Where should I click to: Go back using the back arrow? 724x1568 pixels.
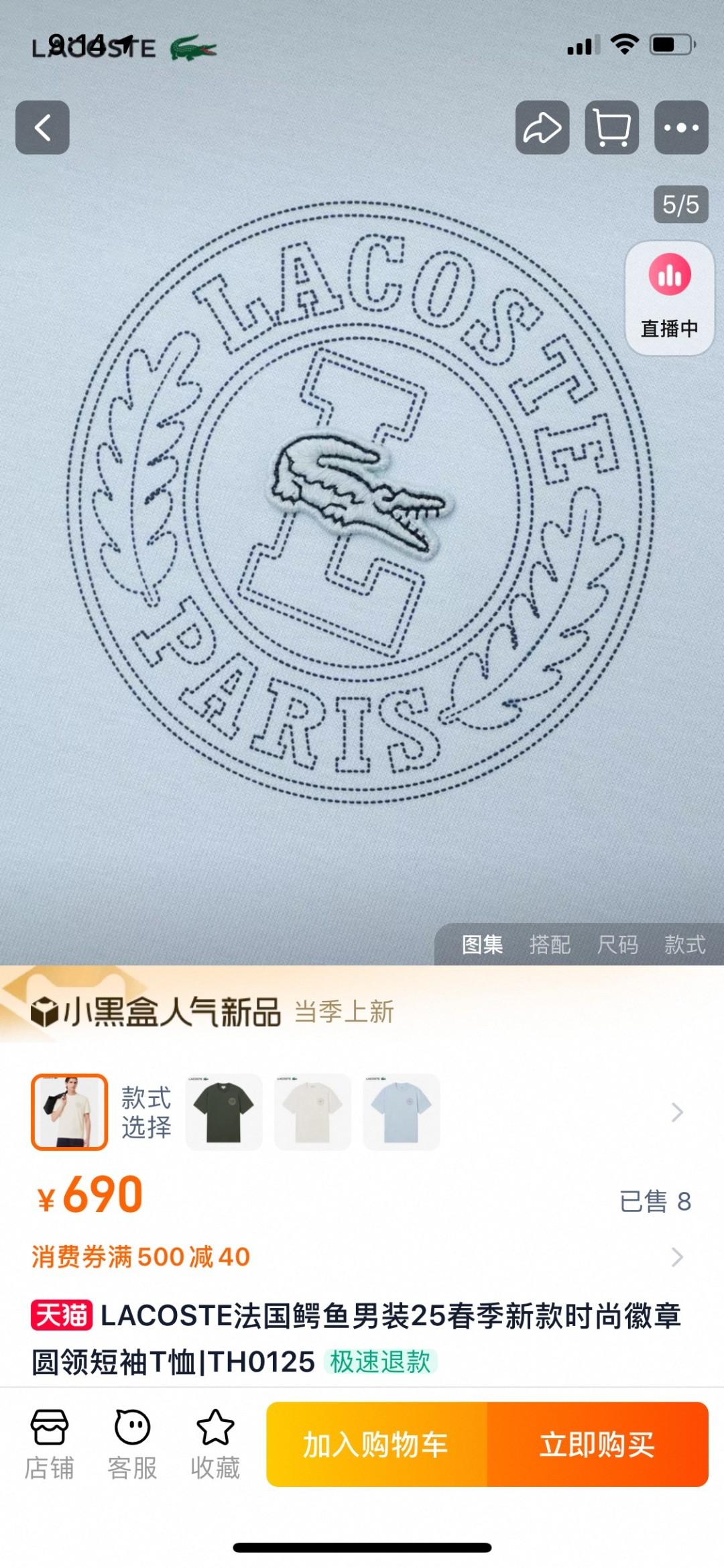coord(42,127)
